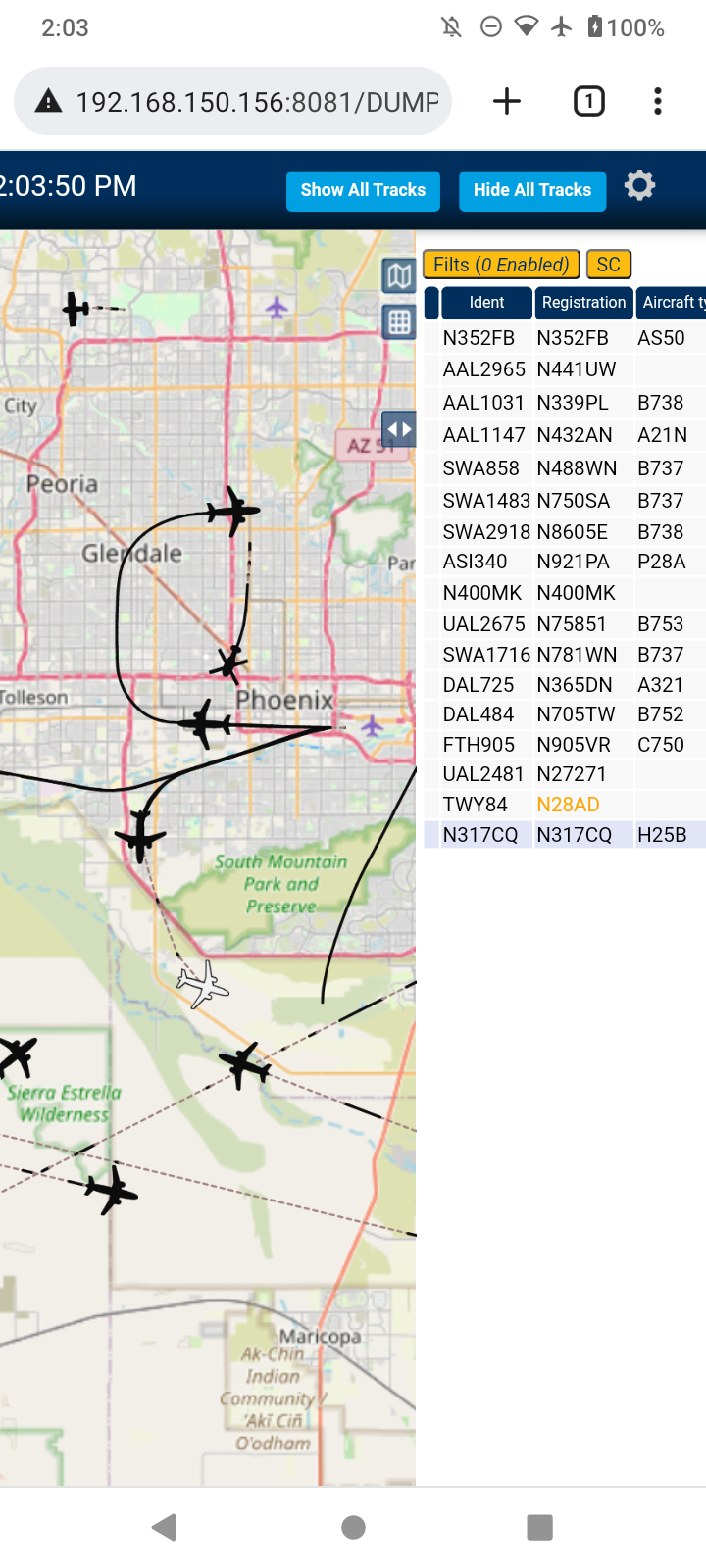706x1568 pixels.
Task: Open a new browser tab
Action: (x=507, y=101)
